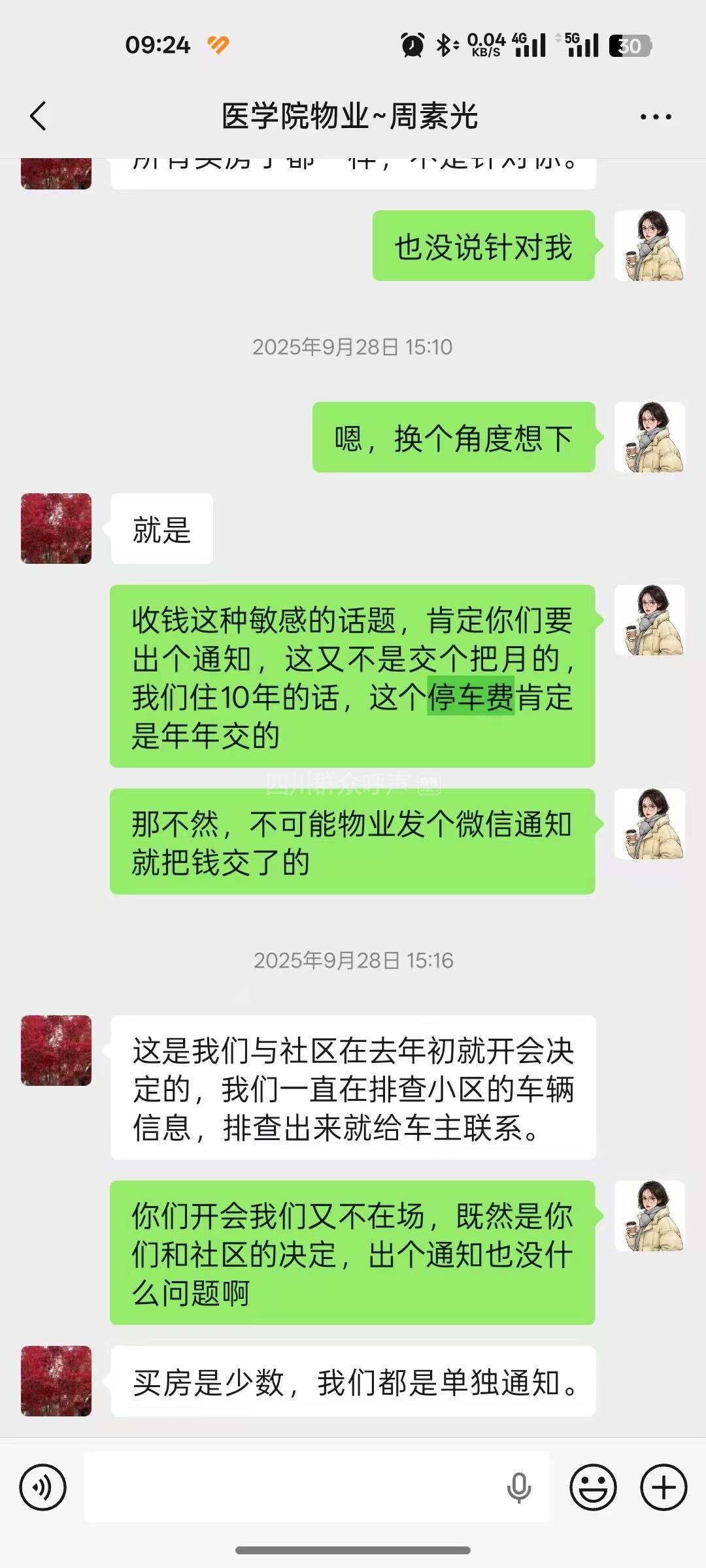Tap the message text input field
The height and width of the screenshot is (1568, 706).
pos(294,1488)
